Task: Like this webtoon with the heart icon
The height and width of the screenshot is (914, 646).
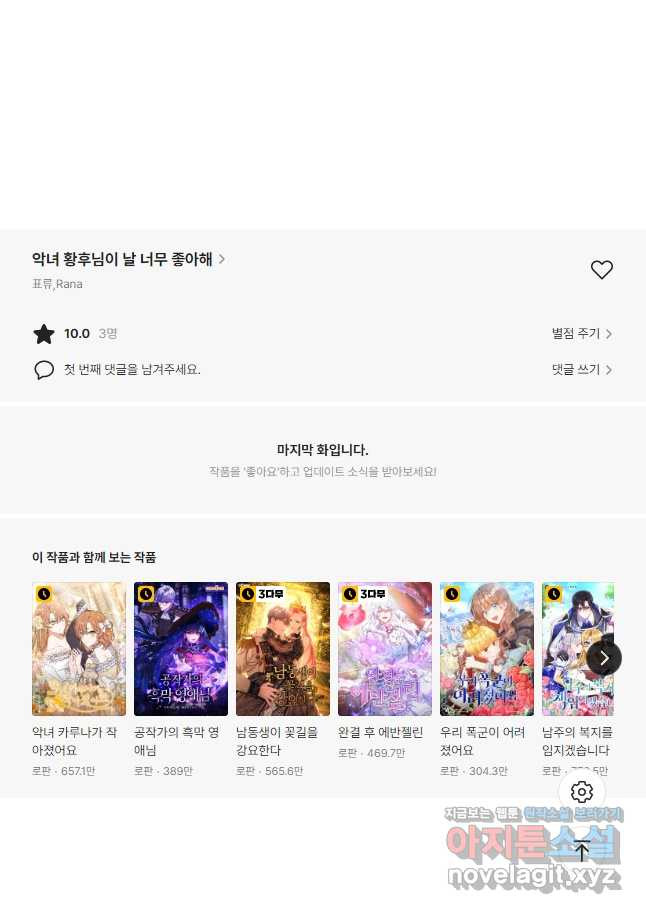Action: tap(601, 270)
